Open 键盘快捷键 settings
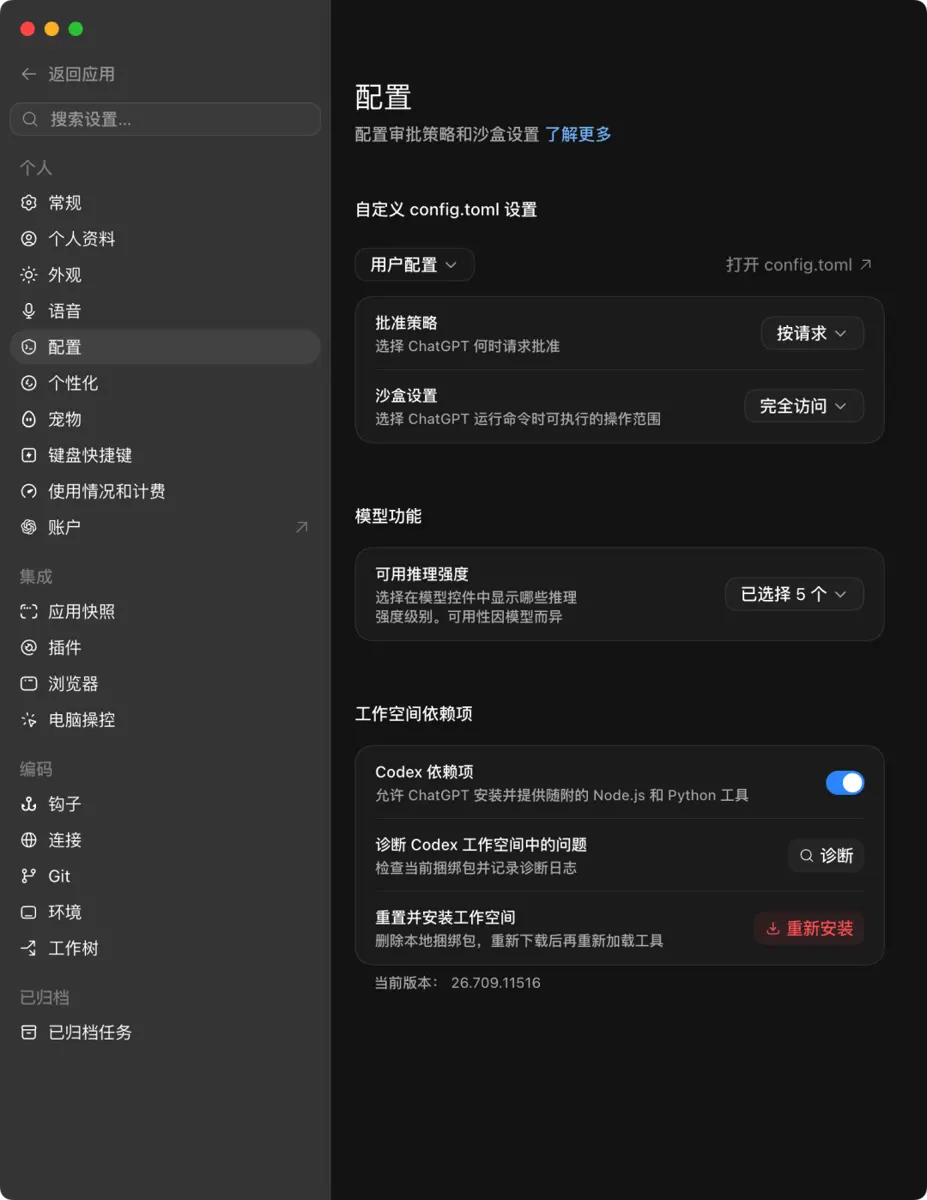The image size is (927, 1200). [165, 455]
